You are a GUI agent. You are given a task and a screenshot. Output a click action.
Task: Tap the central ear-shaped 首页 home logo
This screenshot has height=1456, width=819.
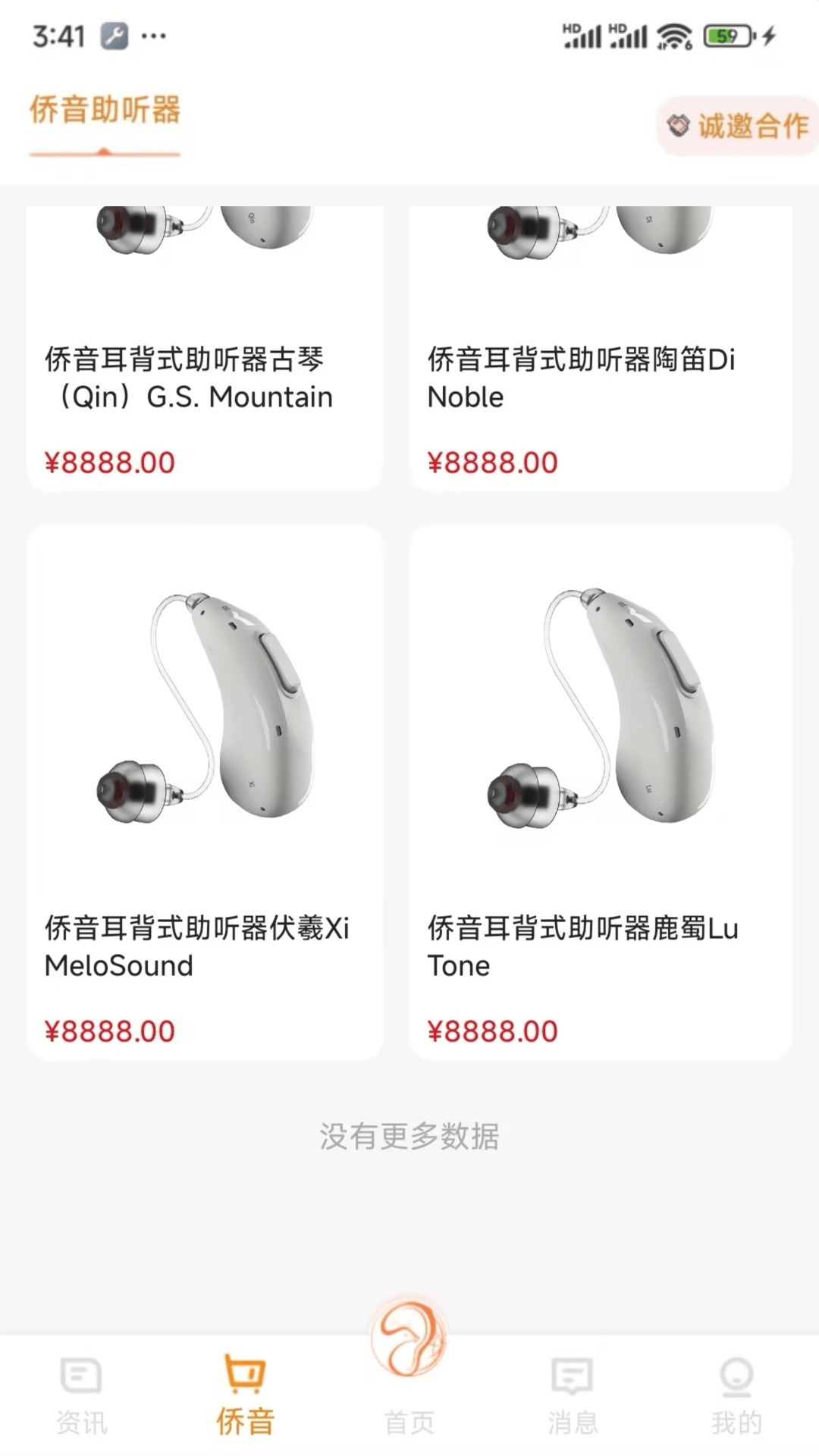409,1340
